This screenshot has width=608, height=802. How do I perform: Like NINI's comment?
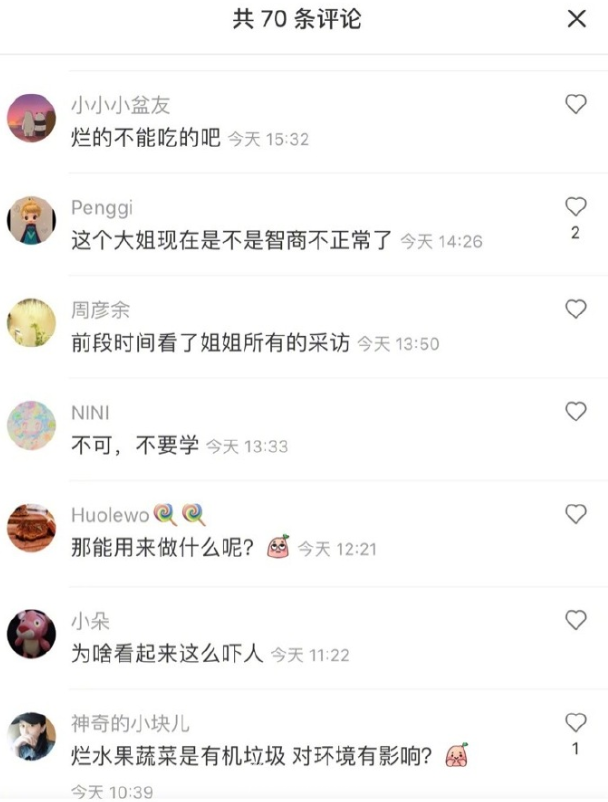tap(576, 412)
